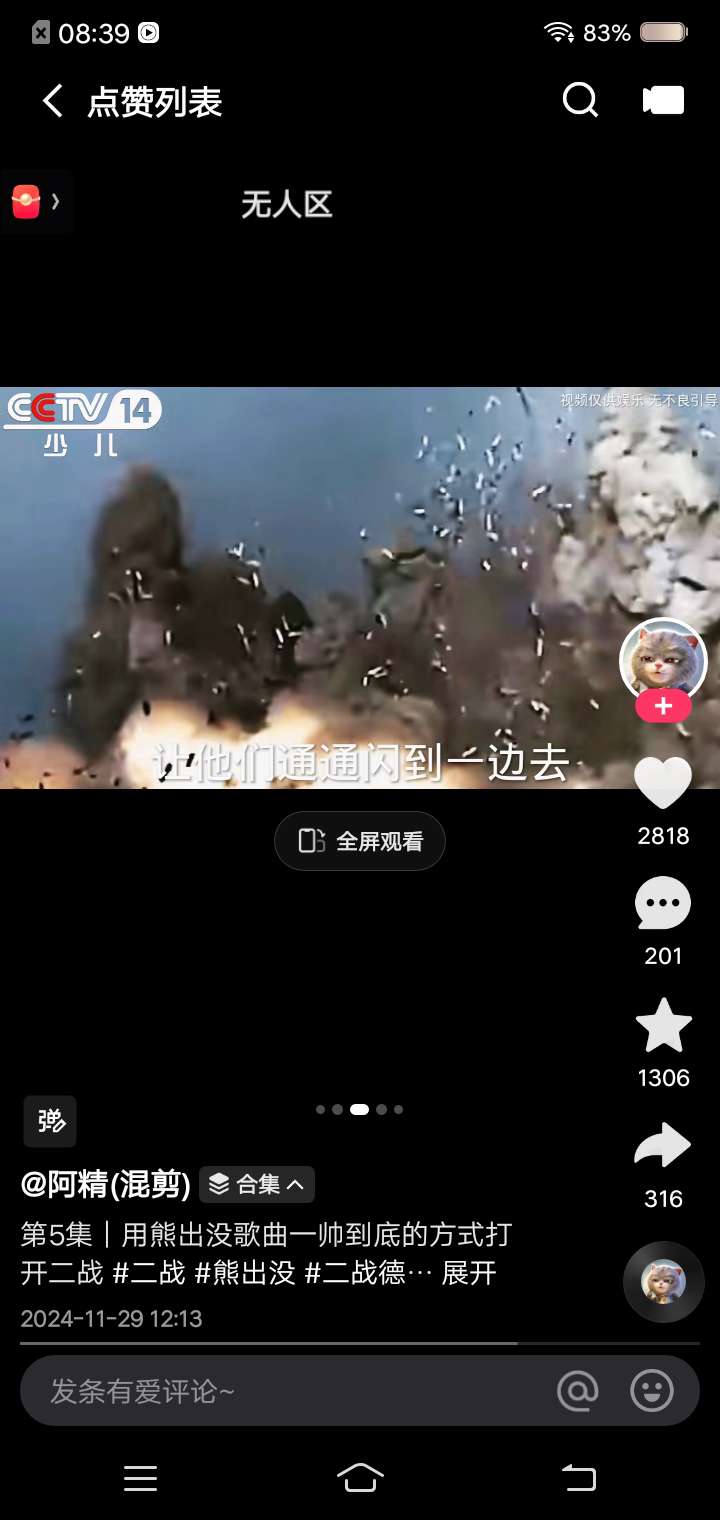This screenshot has height=1520, width=720.
Task: Follow the creator with the plus button
Action: click(x=663, y=707)
